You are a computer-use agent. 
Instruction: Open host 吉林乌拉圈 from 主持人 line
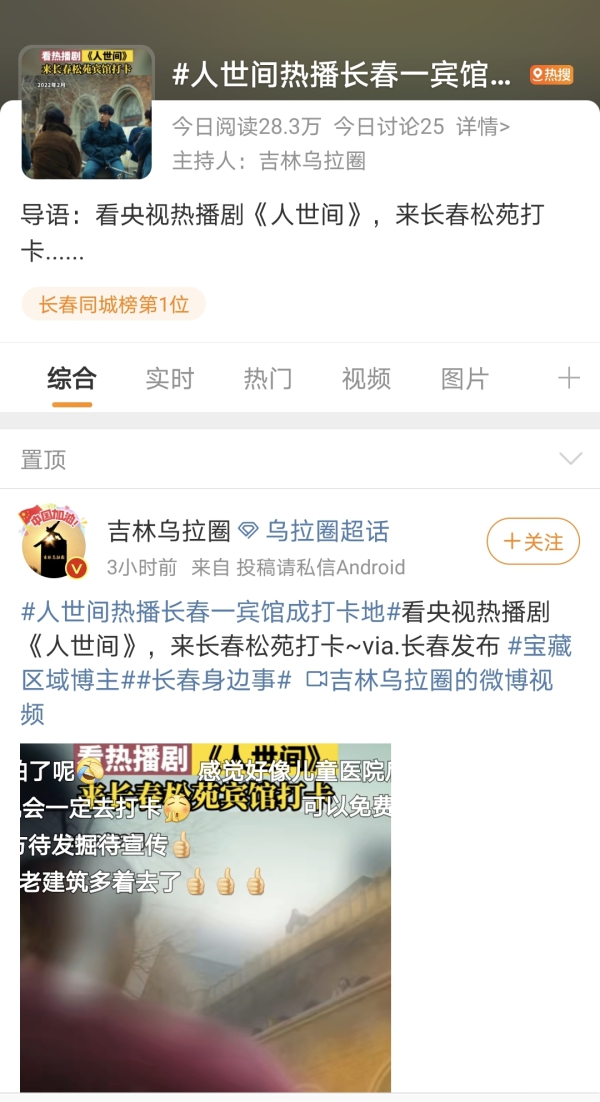[312, 160]
